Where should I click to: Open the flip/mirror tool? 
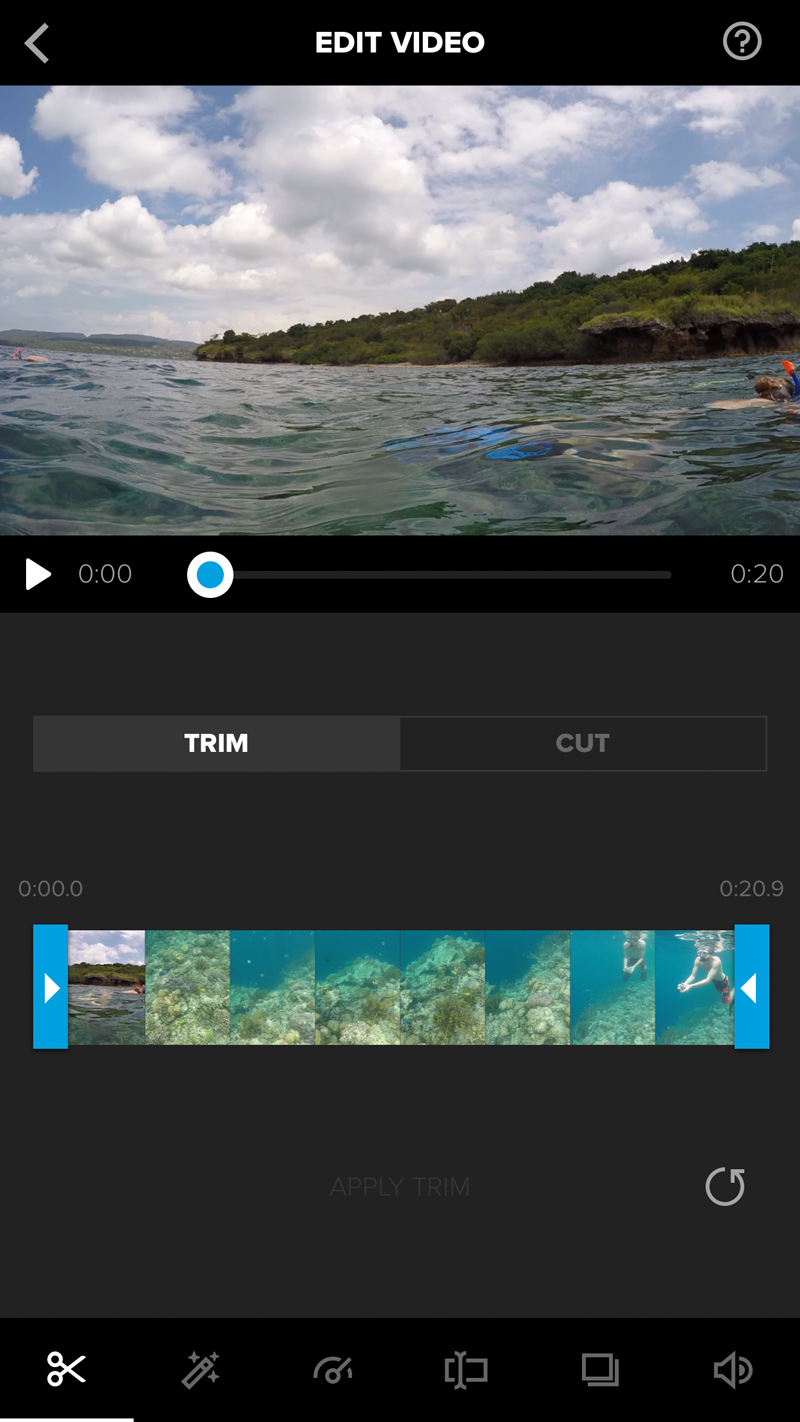466,1369
